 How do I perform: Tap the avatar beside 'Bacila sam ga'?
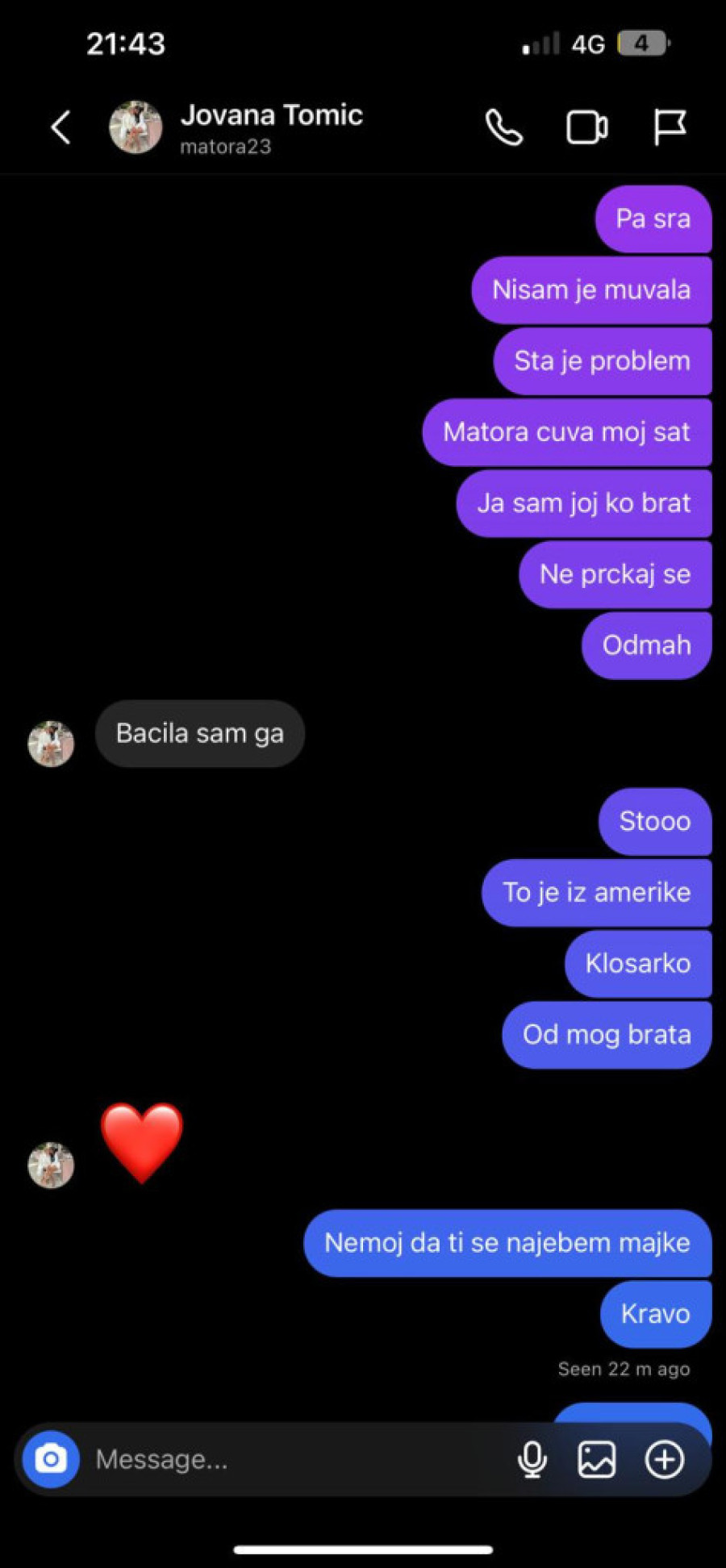tap(51, 744)
